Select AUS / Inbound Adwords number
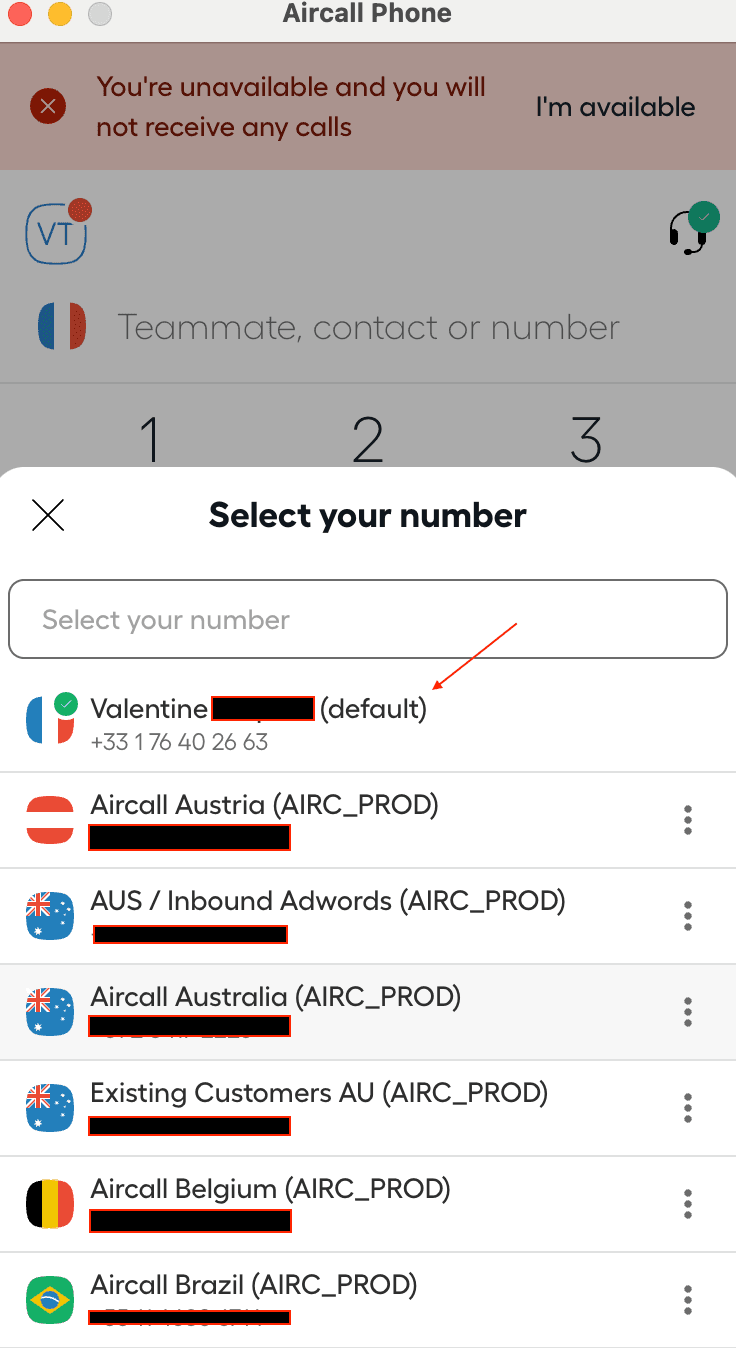736x1348 pixels. (x=327, y=915)
